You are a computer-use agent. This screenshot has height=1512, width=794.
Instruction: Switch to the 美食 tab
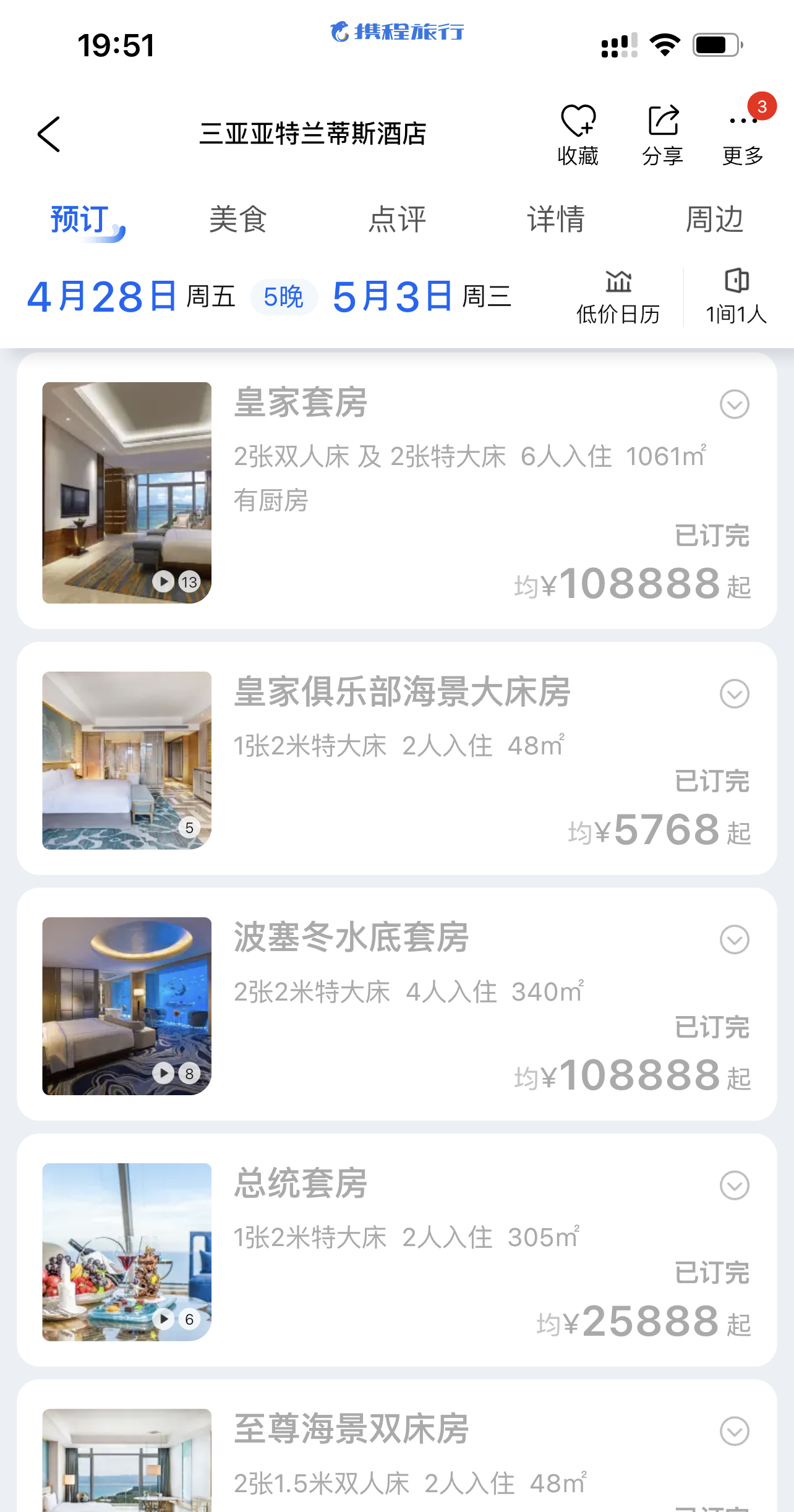(238, 220)
